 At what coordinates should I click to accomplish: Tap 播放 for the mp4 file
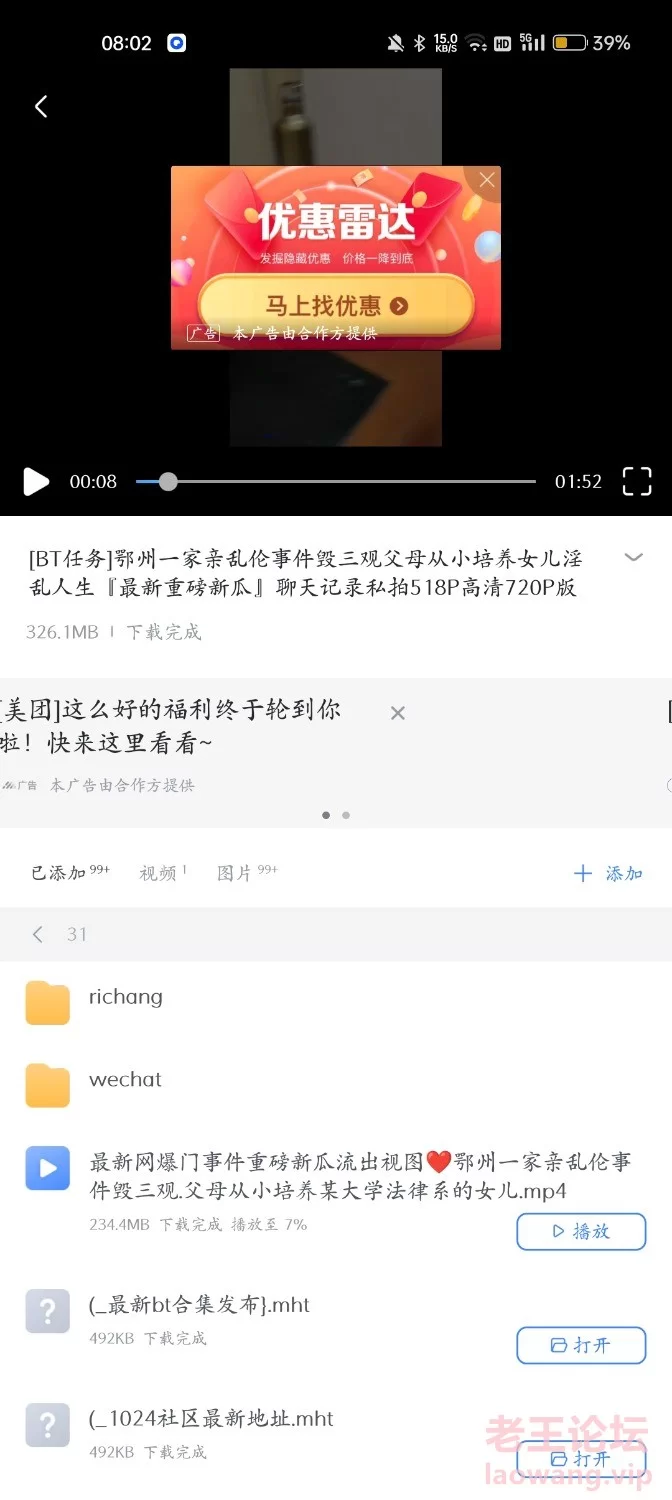pyautogui.click(x=581, y=1231)
